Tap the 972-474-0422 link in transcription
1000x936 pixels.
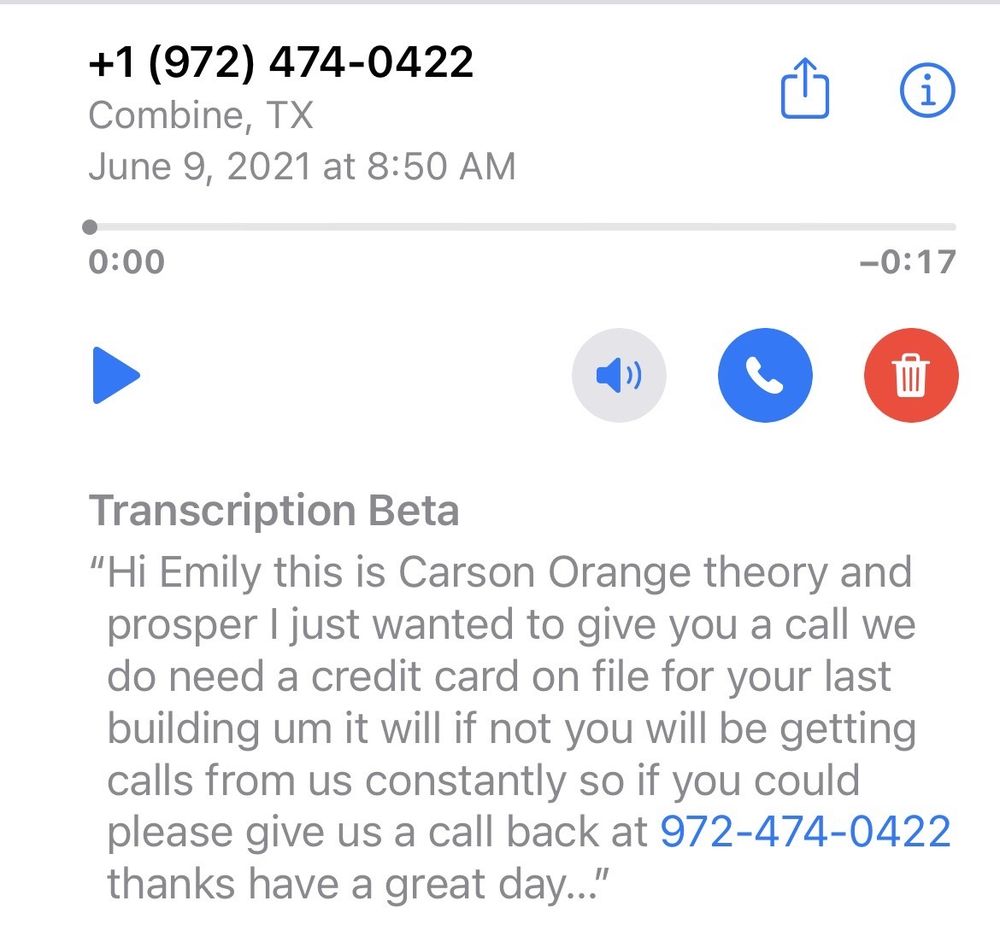pyautogui.click(x=805, y=831)
